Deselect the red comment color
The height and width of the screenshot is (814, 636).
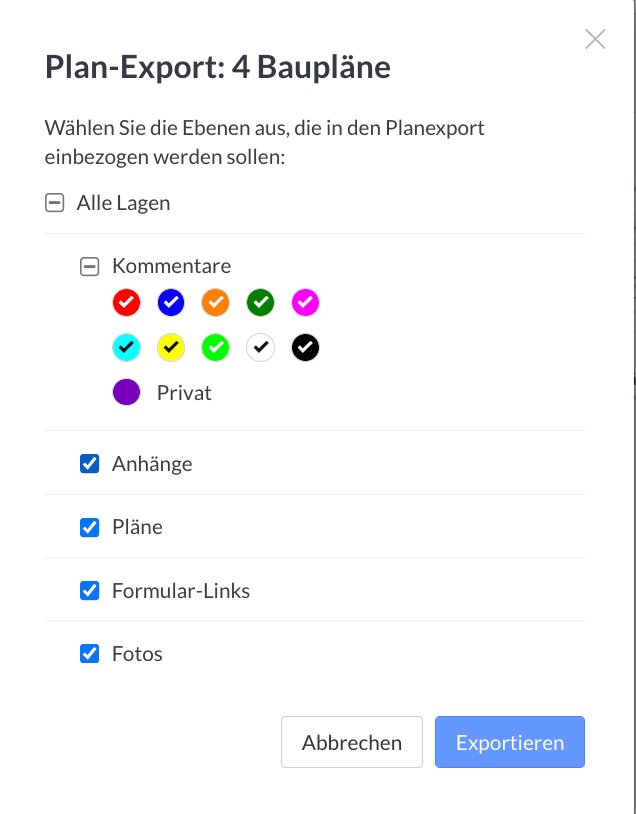pyautogui.click(x=126, y=302)
